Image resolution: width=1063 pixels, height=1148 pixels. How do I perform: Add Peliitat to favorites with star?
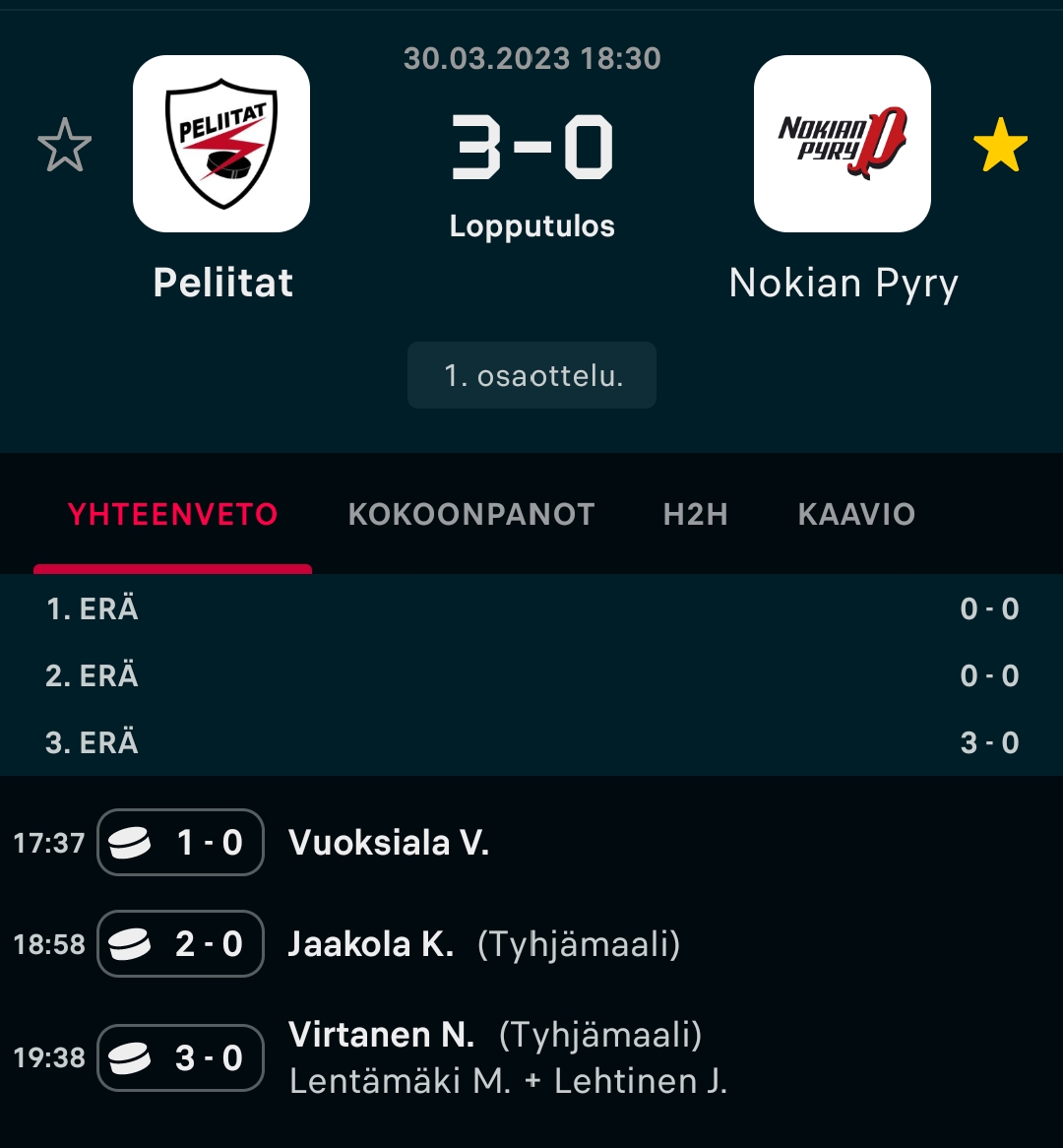(65, 145)
